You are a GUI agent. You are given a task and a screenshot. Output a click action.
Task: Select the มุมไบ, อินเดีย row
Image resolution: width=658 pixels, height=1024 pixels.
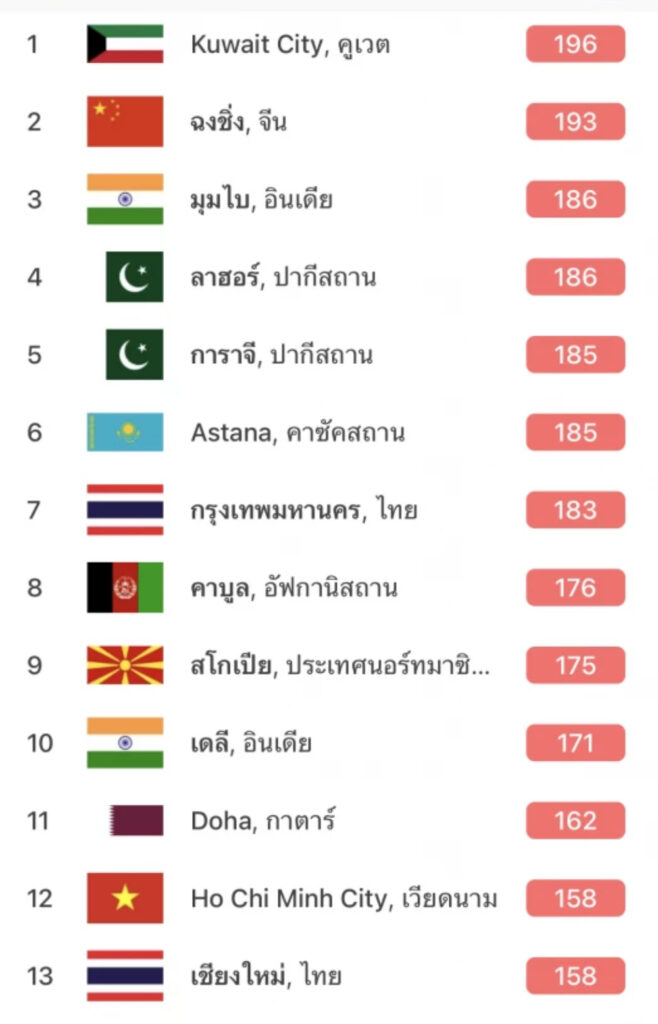(261, 200)
